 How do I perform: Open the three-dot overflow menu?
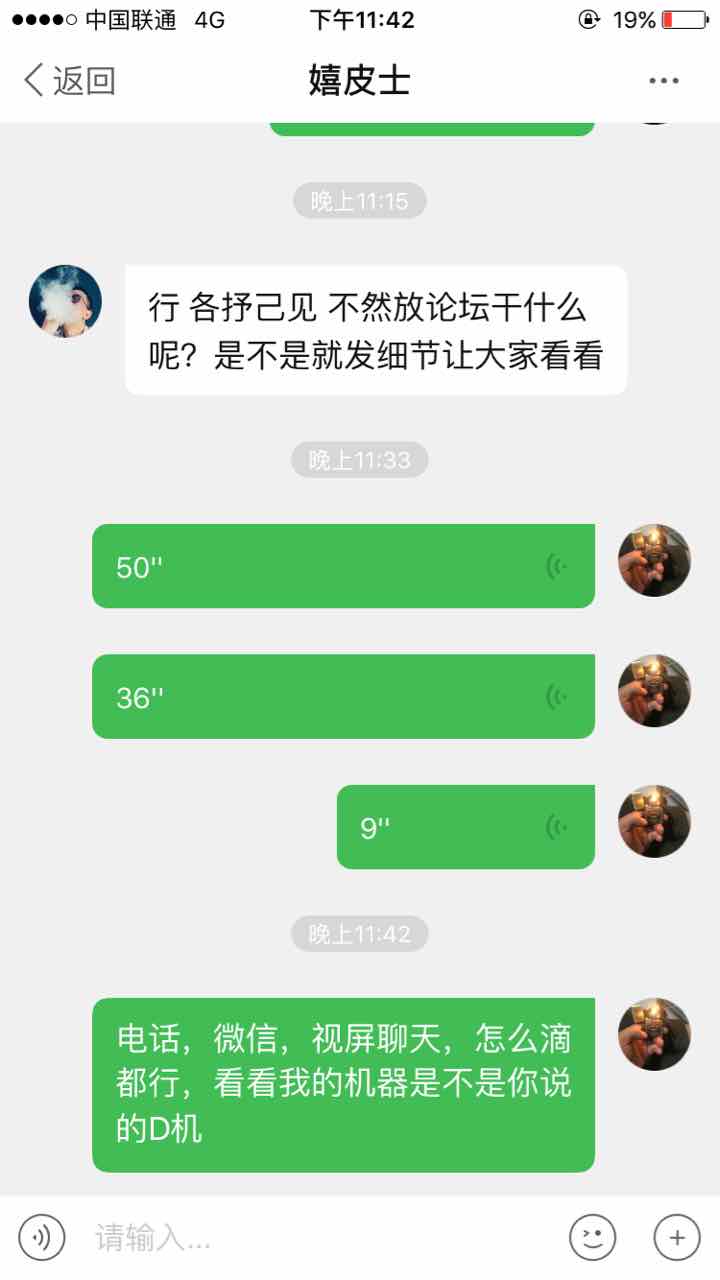tap(663, 81)
